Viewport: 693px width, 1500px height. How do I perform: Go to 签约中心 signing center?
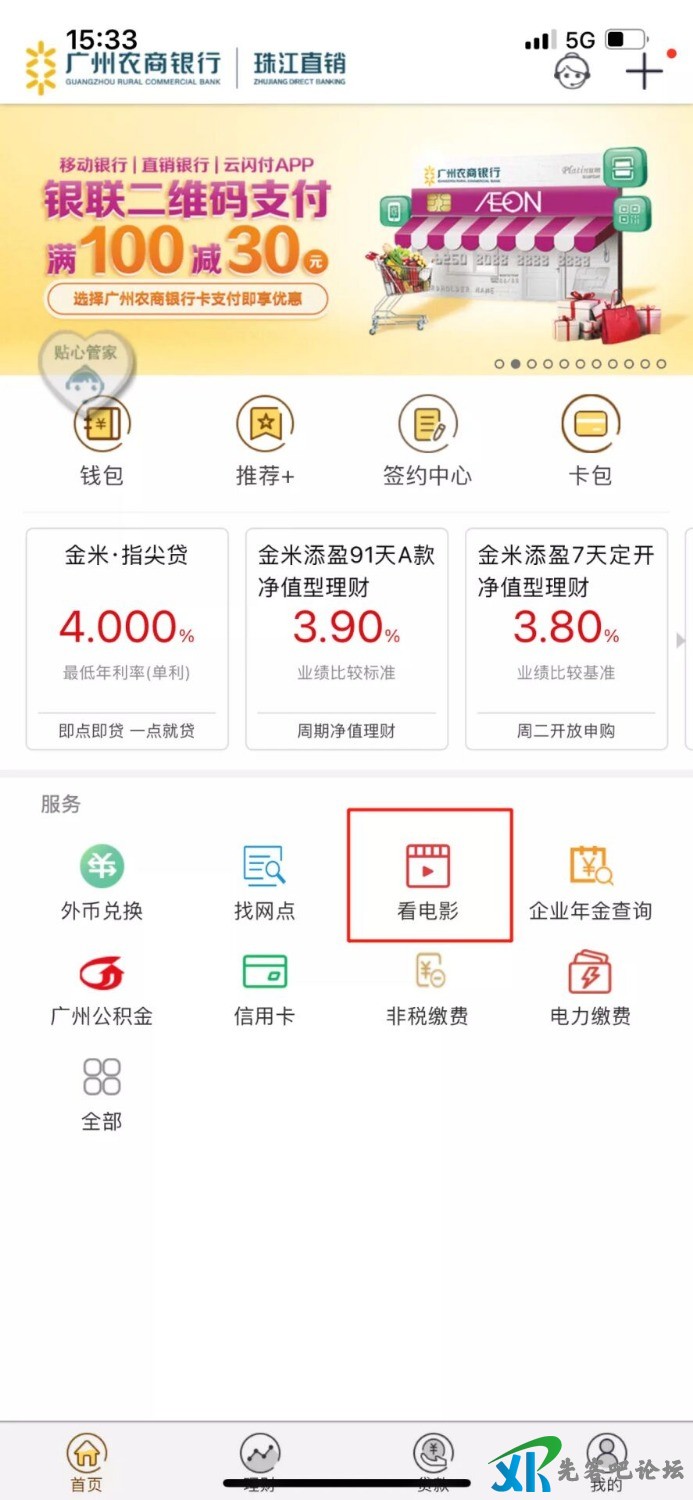tap(427, 441)
